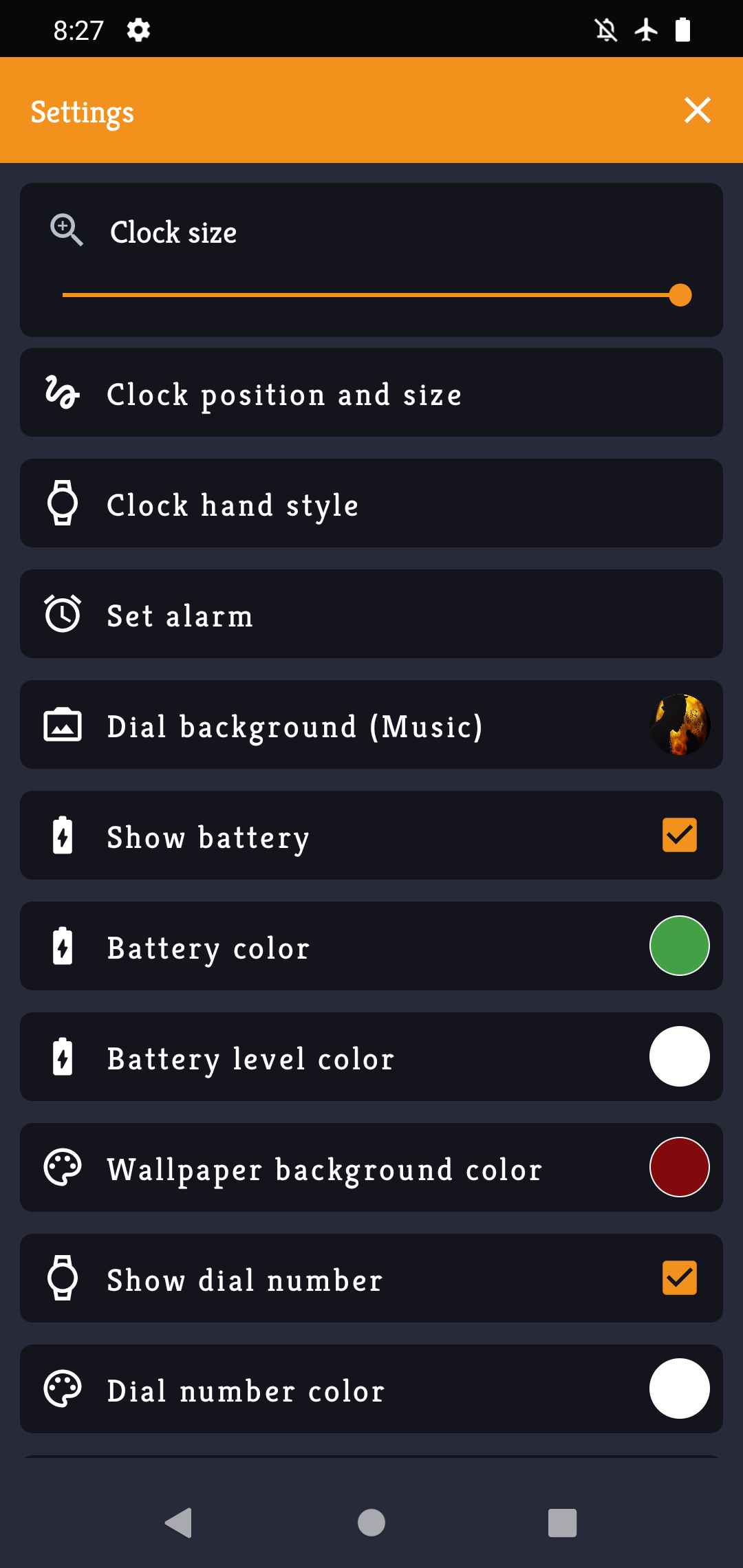
Task: Click the image icon next to Dial background
Action: pyautogui.click(x=63, y=724)
